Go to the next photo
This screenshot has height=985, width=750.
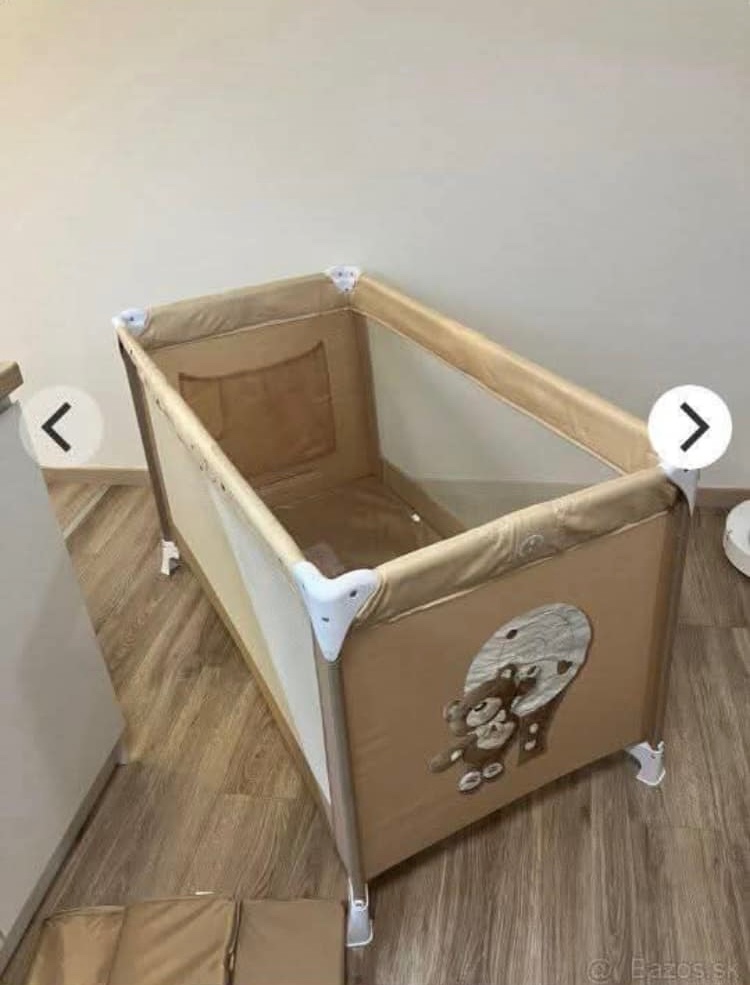pos(690,427)
